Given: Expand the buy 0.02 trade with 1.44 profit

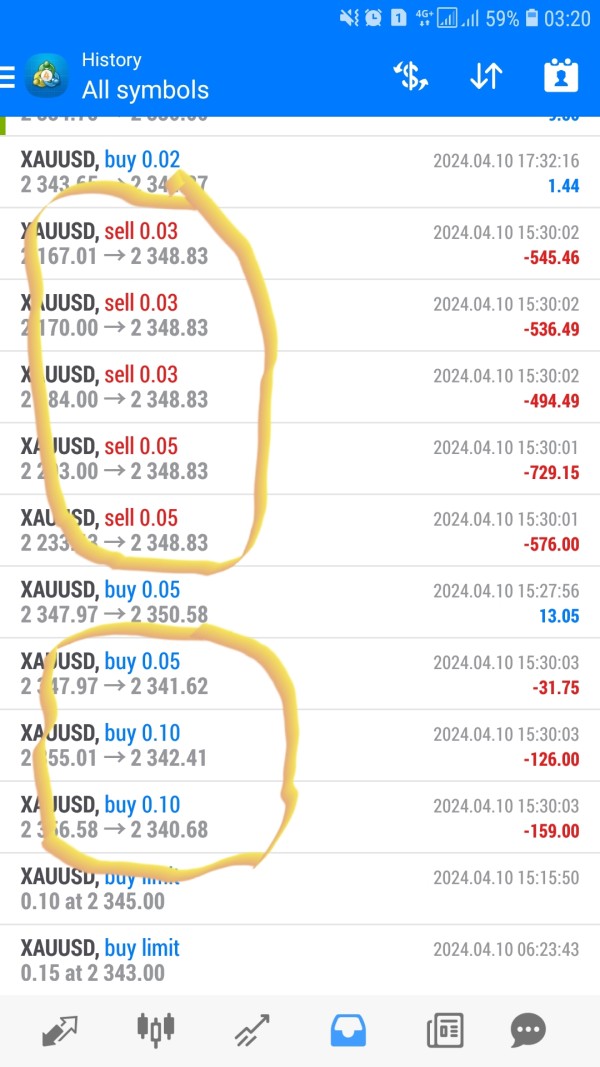Looking at the screenshot, I should point(300,172).
